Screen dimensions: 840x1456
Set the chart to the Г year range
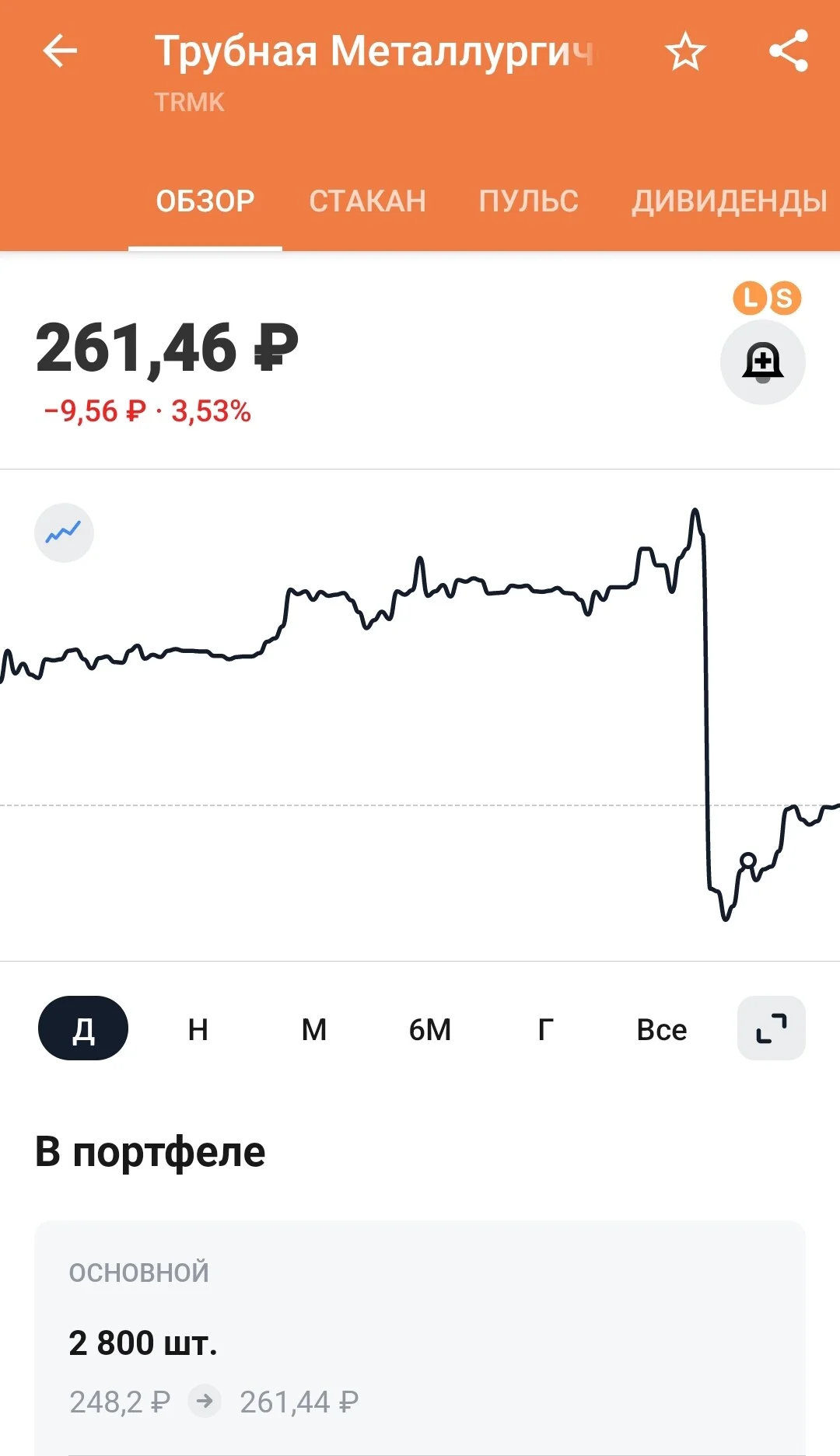(546, 1029)
